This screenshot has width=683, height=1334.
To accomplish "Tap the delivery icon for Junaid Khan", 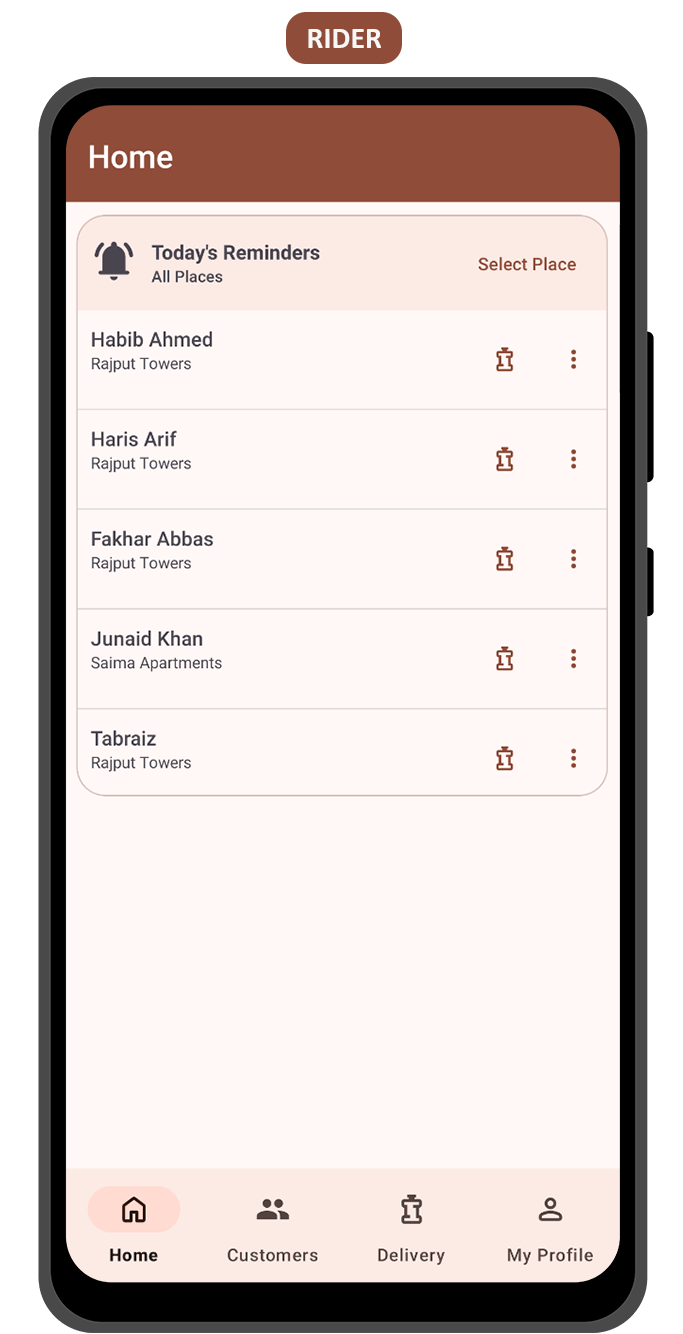I will tap(505, 659).
